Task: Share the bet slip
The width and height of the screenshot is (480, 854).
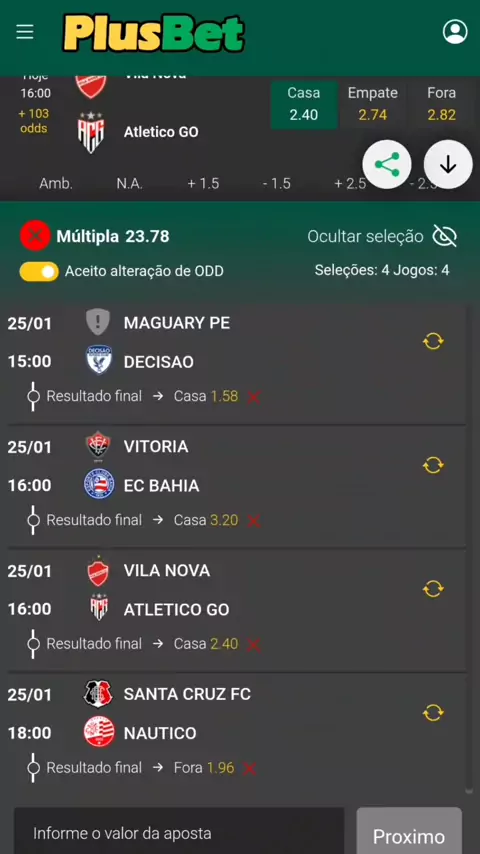Action: pos(387,164)
